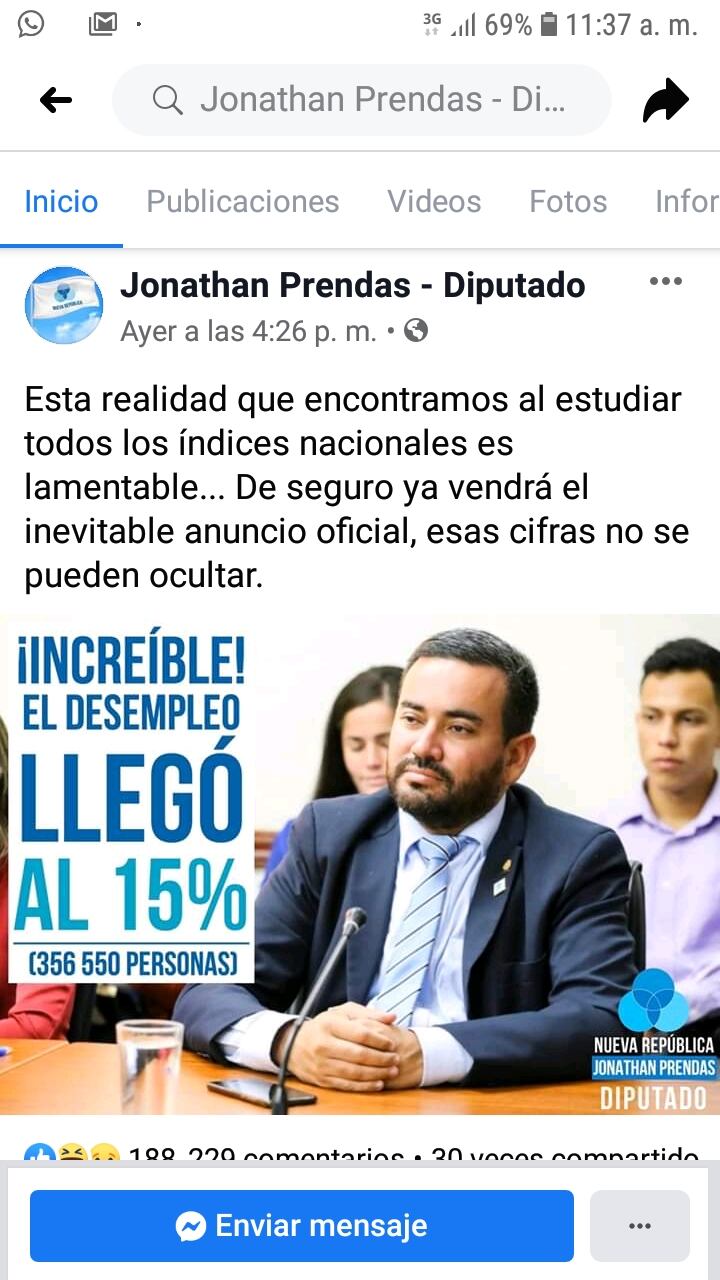Open the post's three-dot options menu
This screenshot has height=1280, width=720.
[x=665, y=281]
